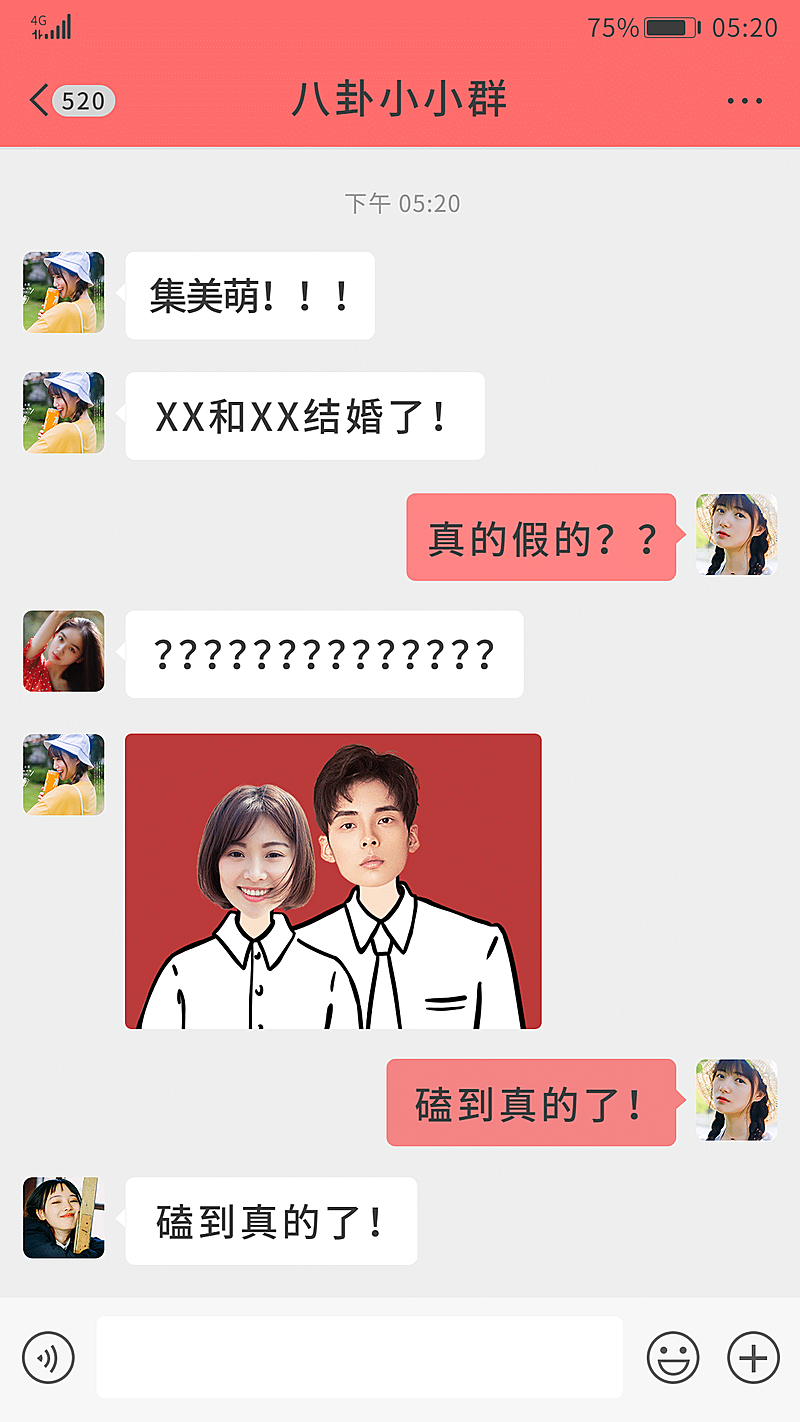
Task: Select the message bubble saying 集美萌！！！
Action: coord(250,295)
